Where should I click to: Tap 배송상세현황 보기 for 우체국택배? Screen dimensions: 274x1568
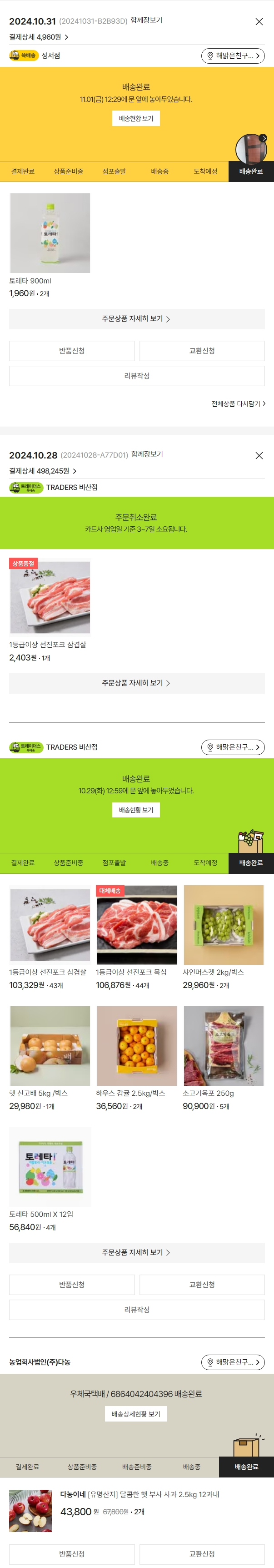tap(135, 1413)
